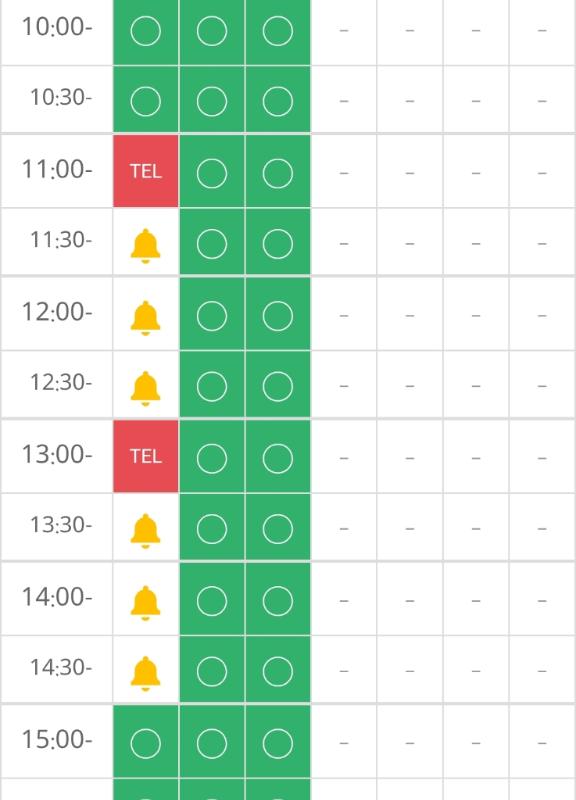
Task: Tap the notification bell for 11:30
Action: pyautogui.click(x=146, y=245)
